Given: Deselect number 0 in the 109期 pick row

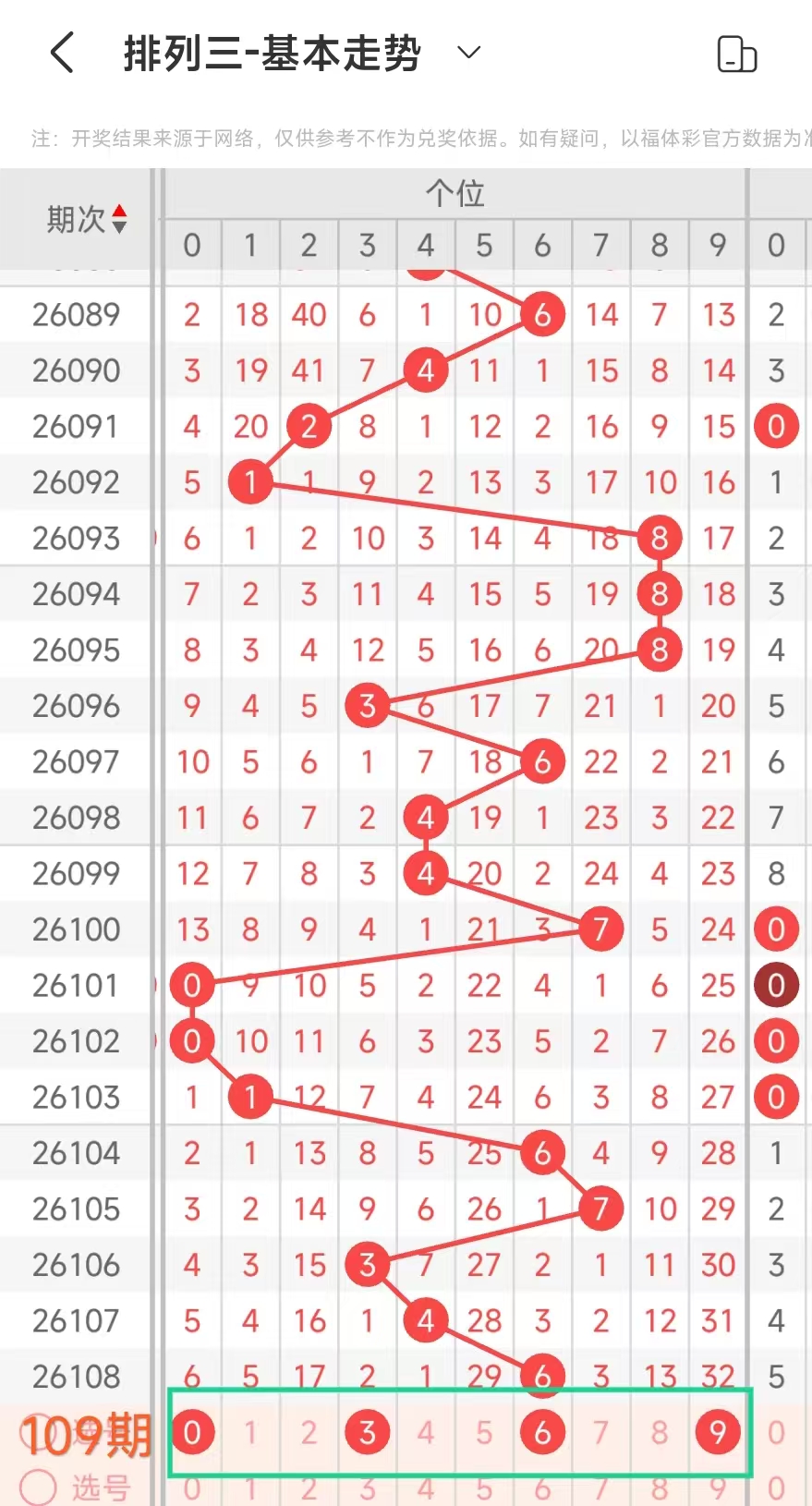Looking at the screenshot, I should tap(192, 1433).
